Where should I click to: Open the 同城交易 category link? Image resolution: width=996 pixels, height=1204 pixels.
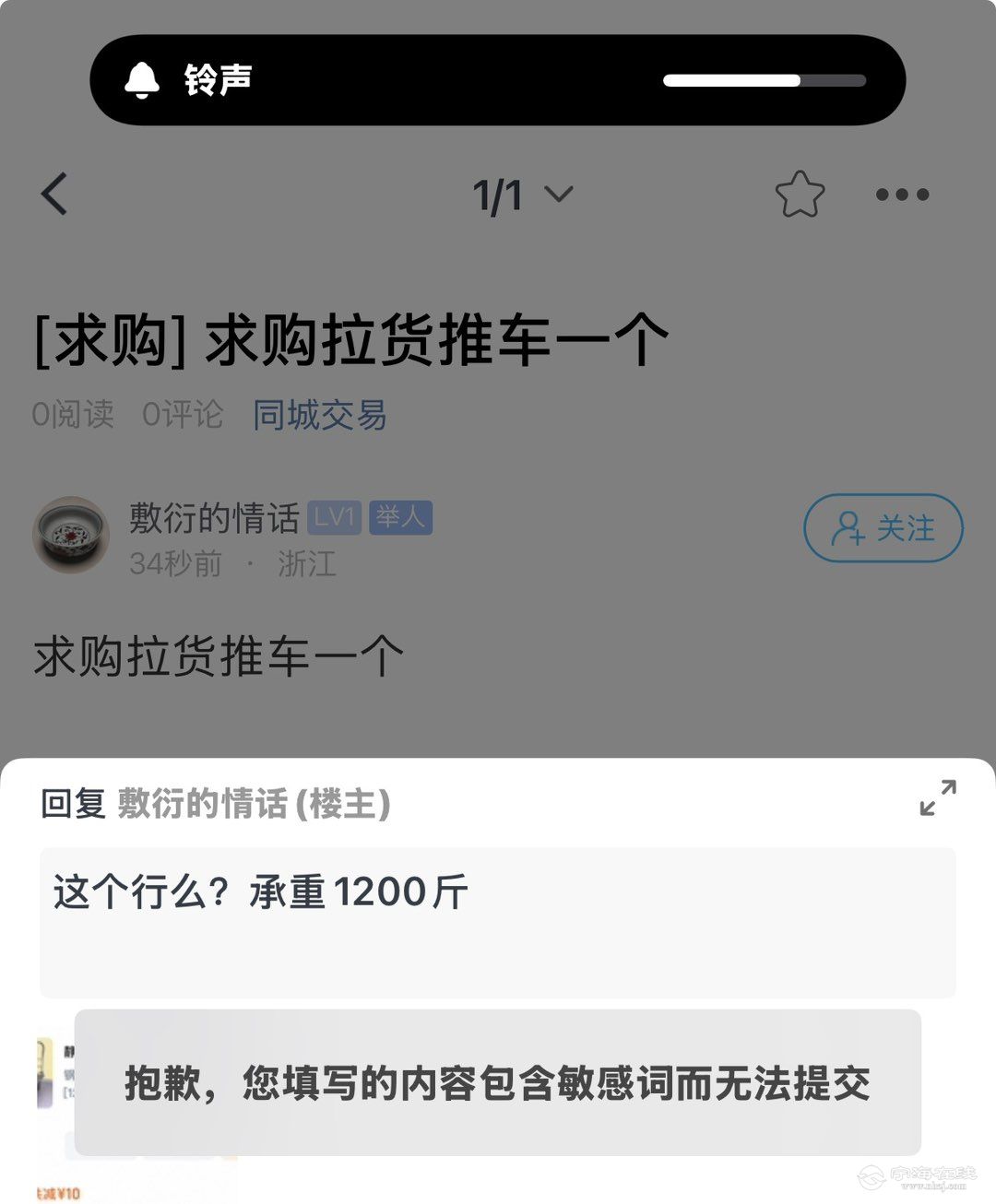319,415
